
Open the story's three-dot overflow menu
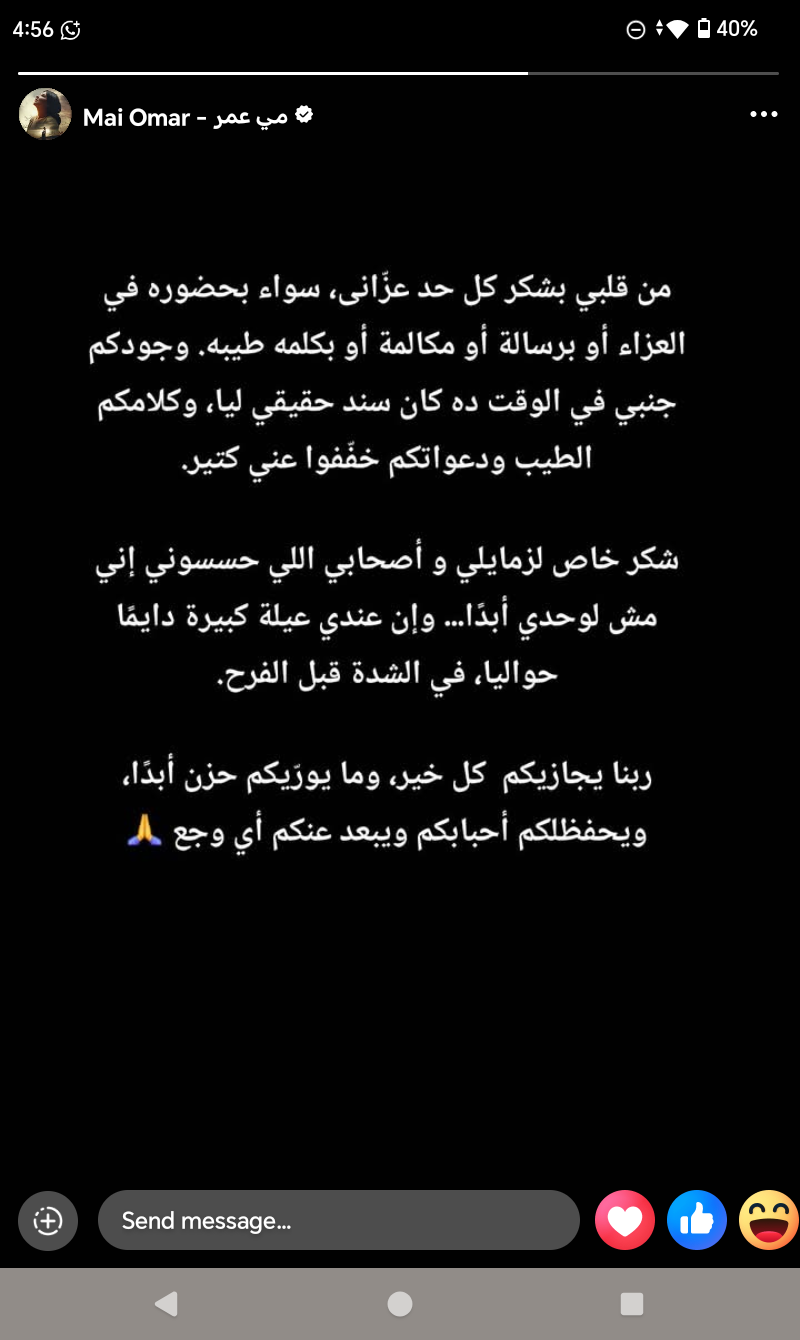763,115
